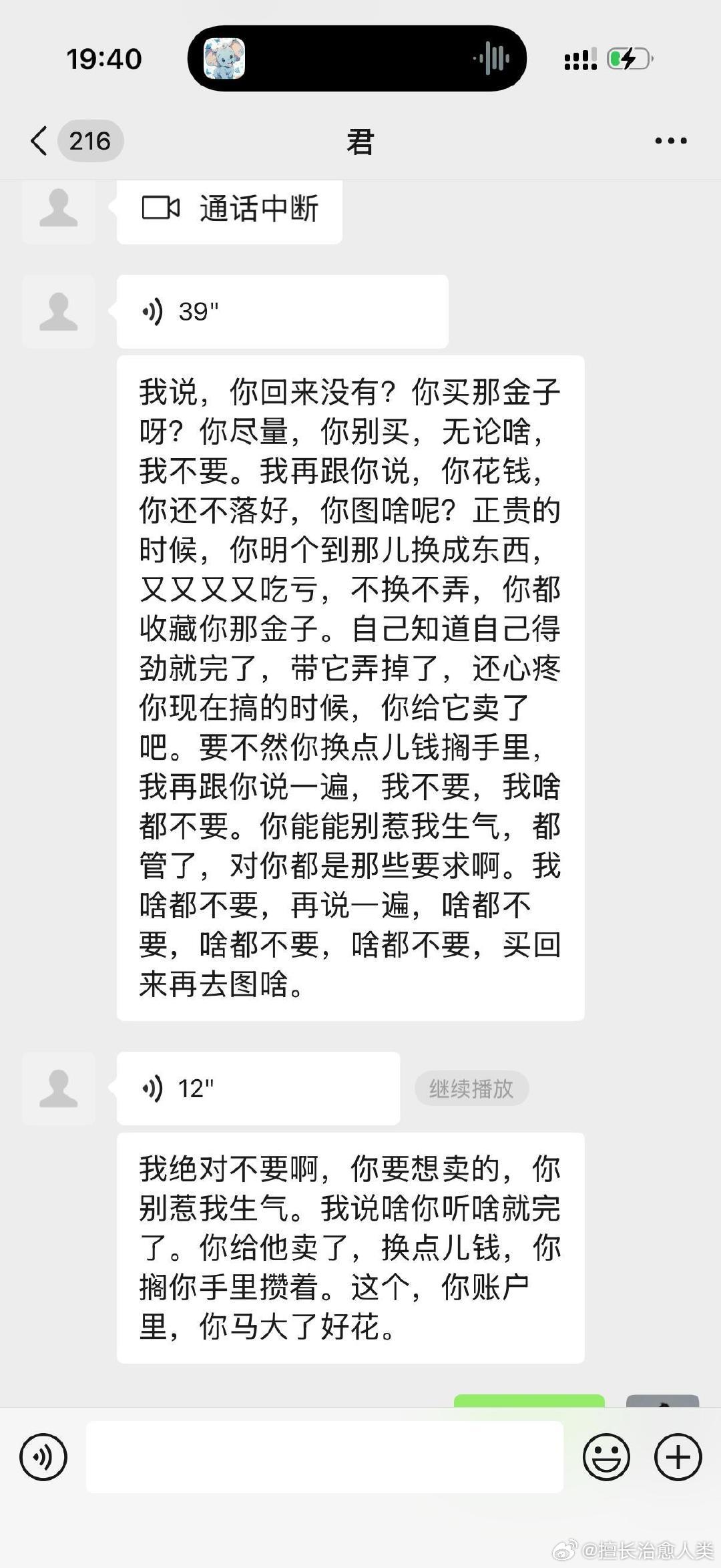Go back using the left chevron
The image size is (721, 1568).
pos(37,141)
